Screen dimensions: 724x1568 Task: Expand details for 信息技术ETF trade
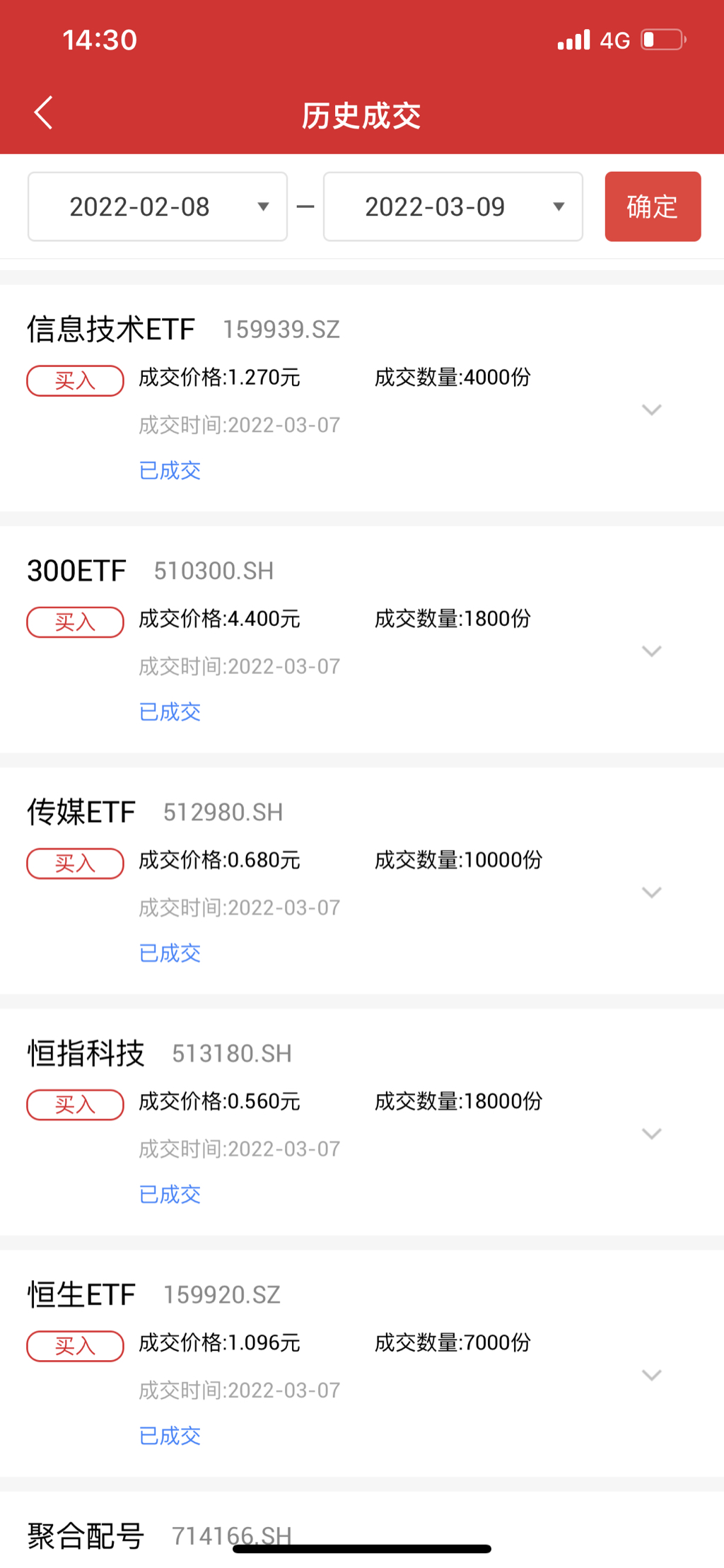tap(650, 410)
